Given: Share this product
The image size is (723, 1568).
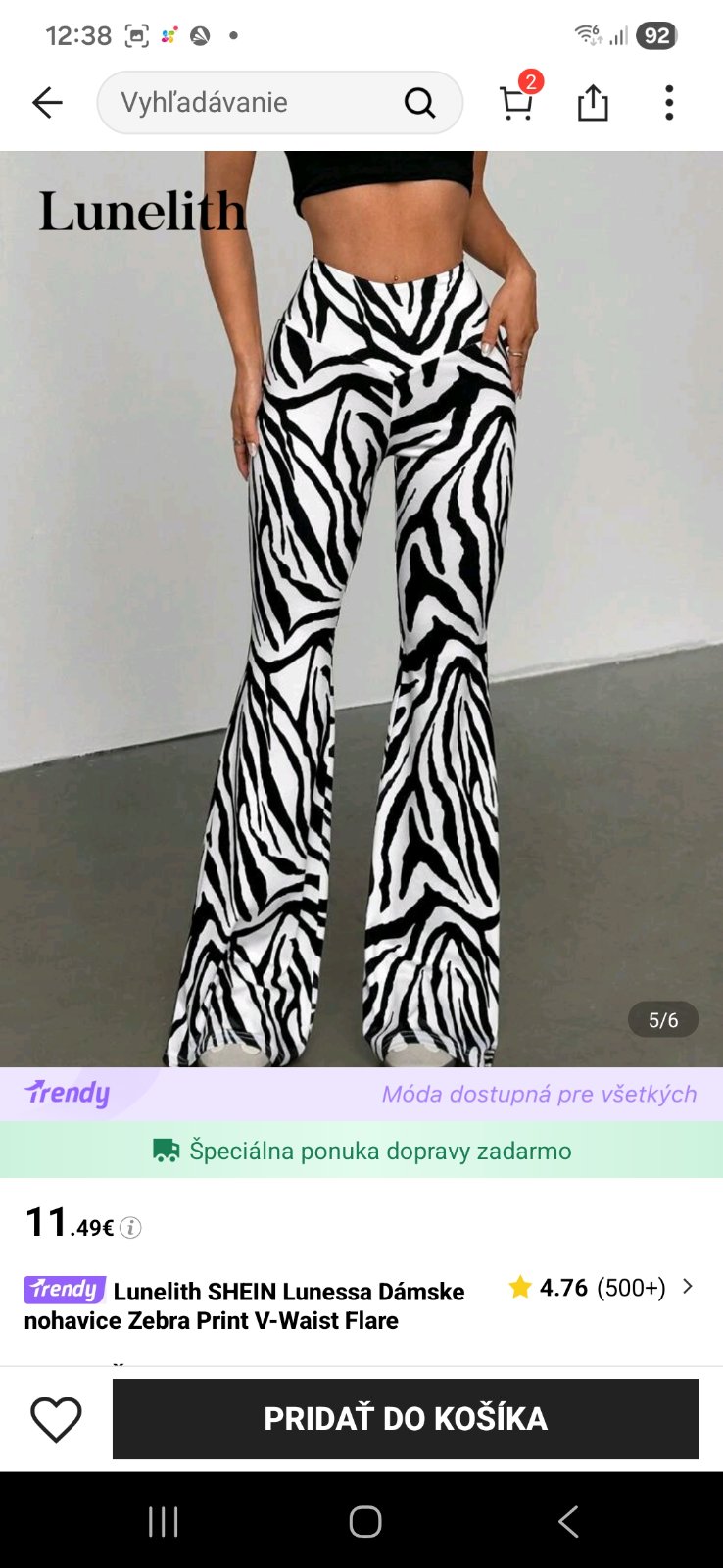Looking at the screenshot, I should tap(593, 102).
